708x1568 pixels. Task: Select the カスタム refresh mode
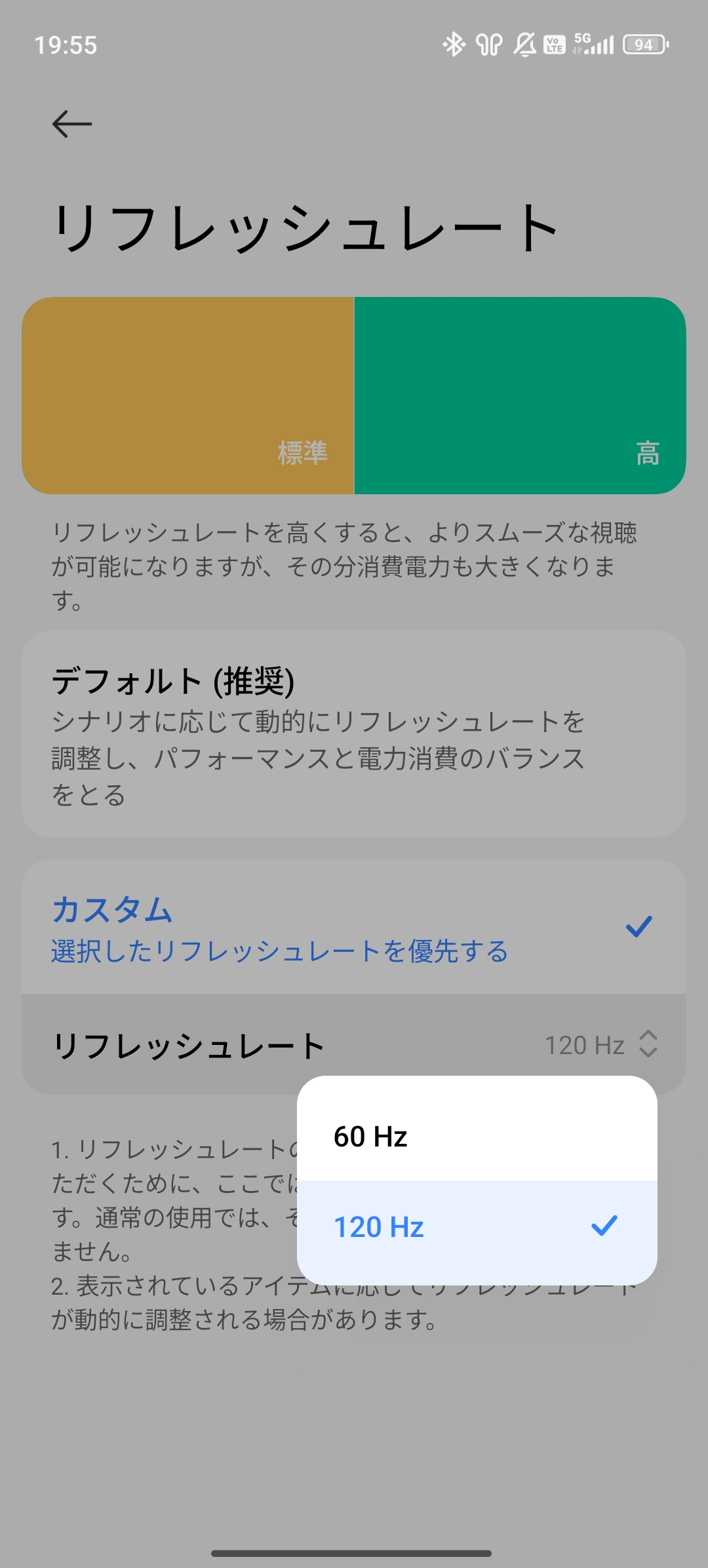coord(354,928)
